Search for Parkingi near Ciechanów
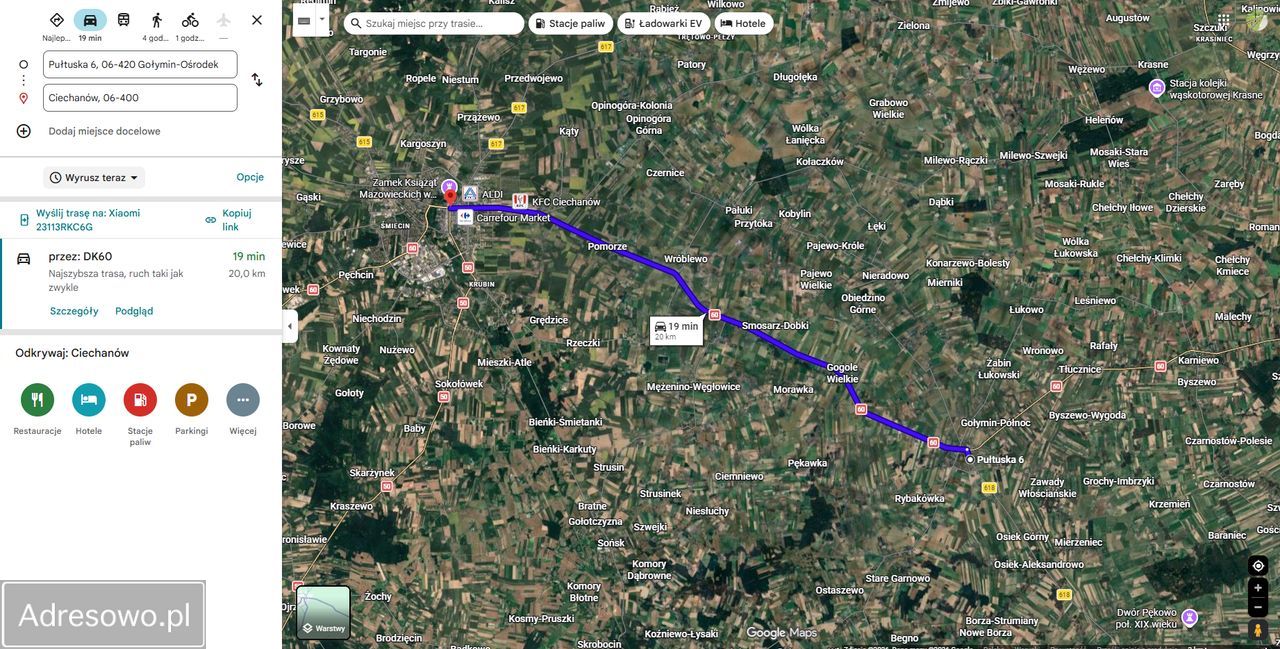Screen dimensions: 1280x649 click(x=191, y=400)
